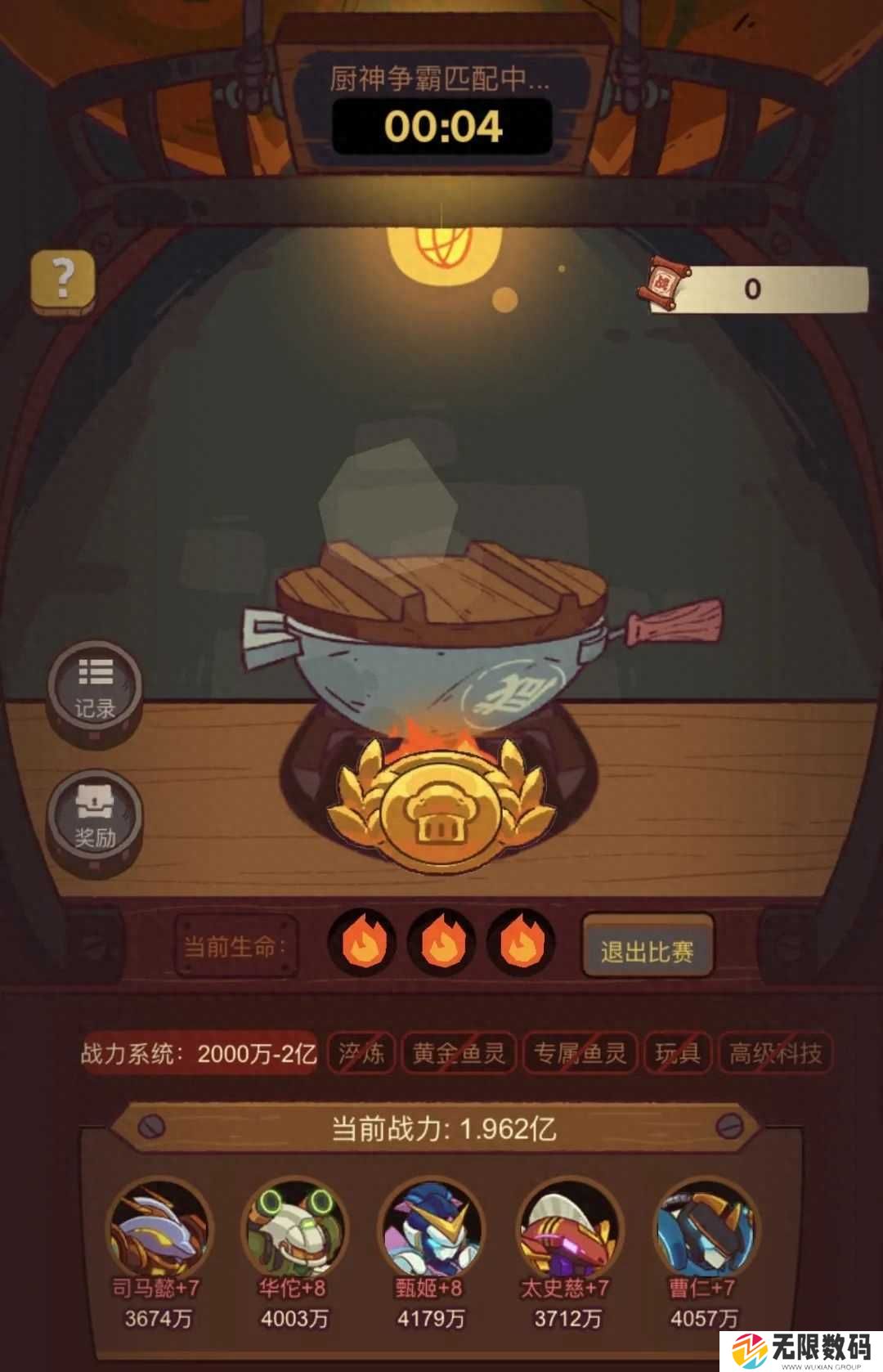Tap 退出比赛 to quit the match

tap(647, 951)
